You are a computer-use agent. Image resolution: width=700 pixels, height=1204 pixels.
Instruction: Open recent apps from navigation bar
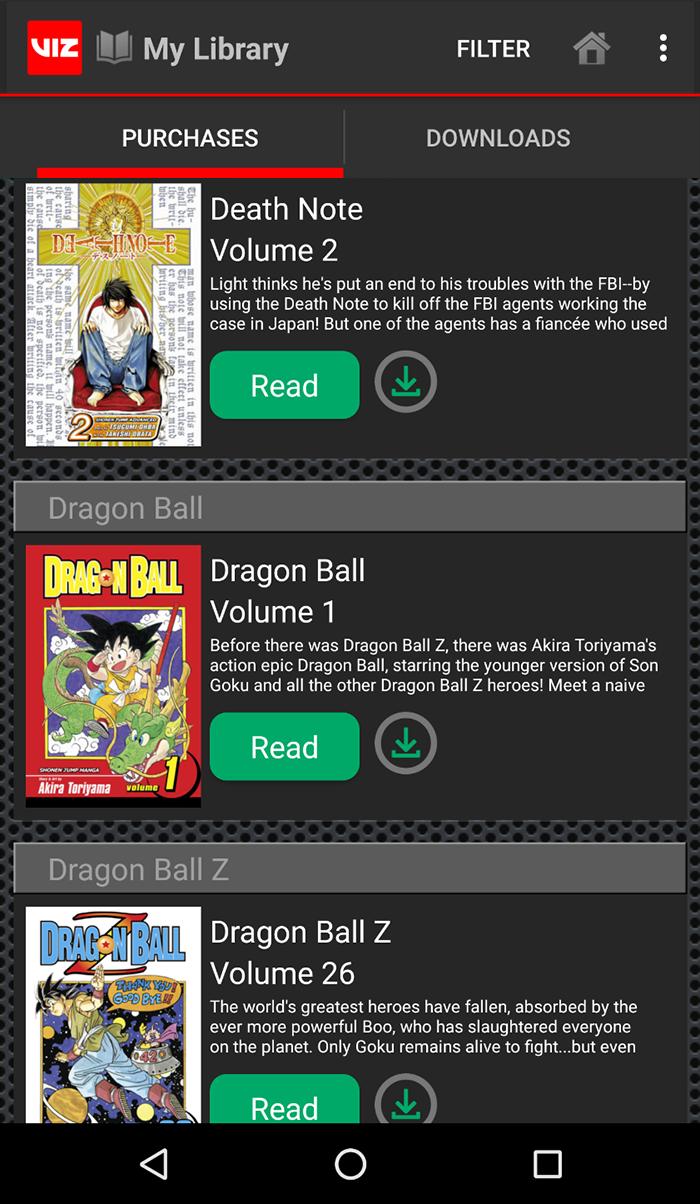point(547,1163)
